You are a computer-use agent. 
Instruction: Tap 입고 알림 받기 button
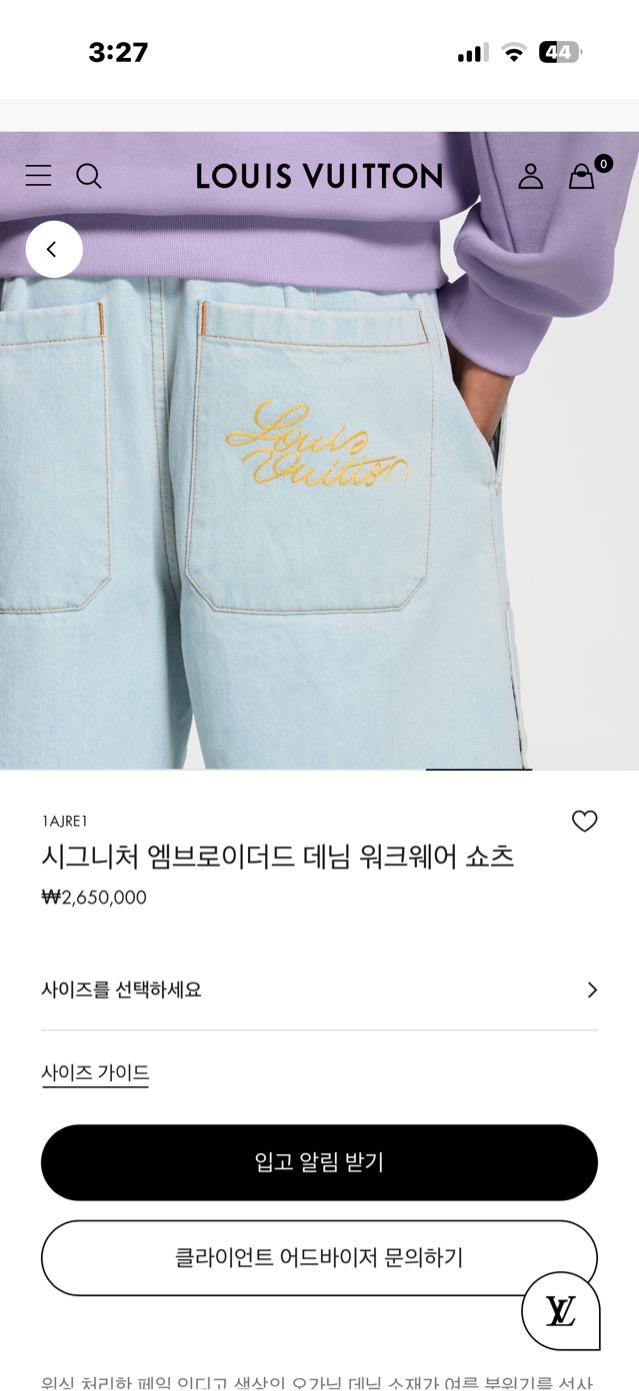point(319,1162)
